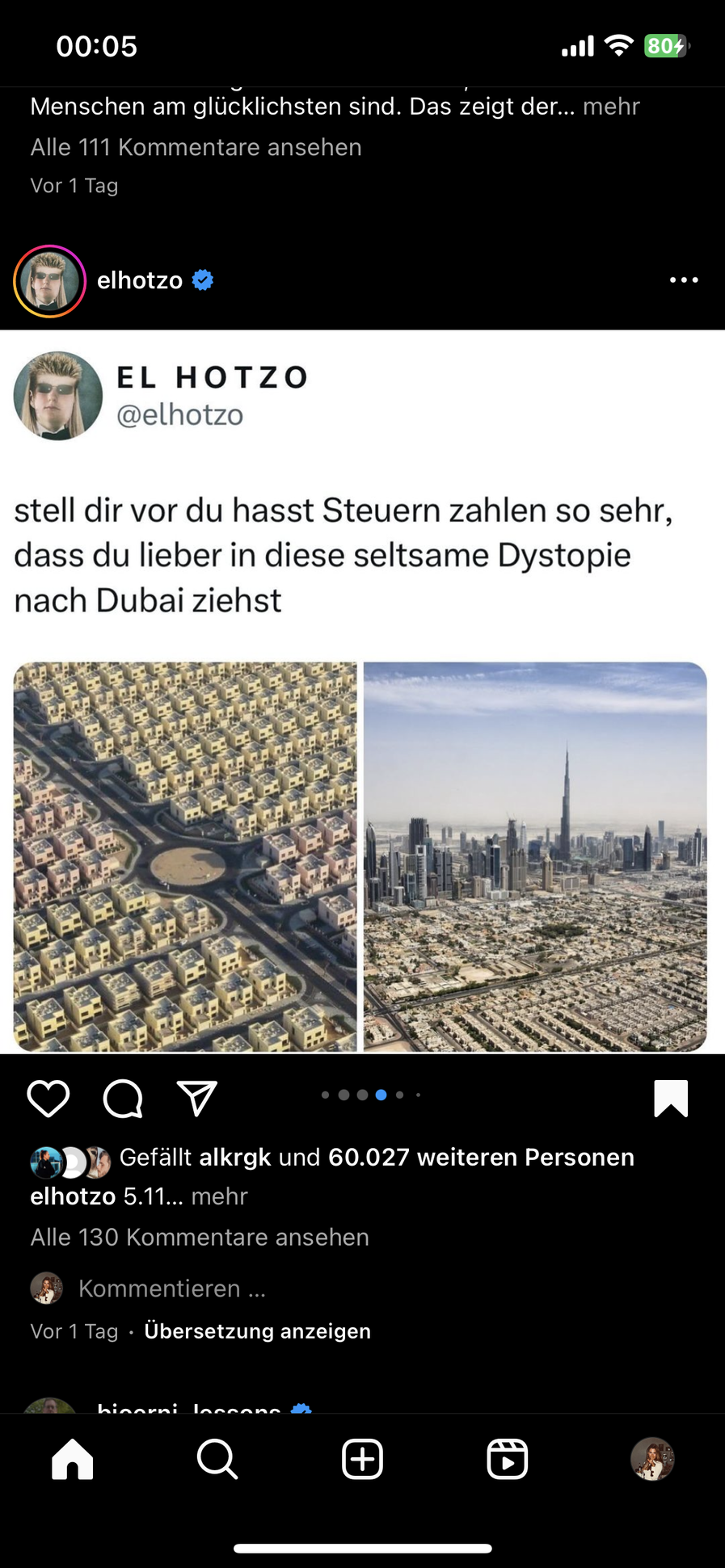Expand elhotzo's caption with mehr
The width and height of the screenshot is (725, 1568).
click(x=219, y=1196)
